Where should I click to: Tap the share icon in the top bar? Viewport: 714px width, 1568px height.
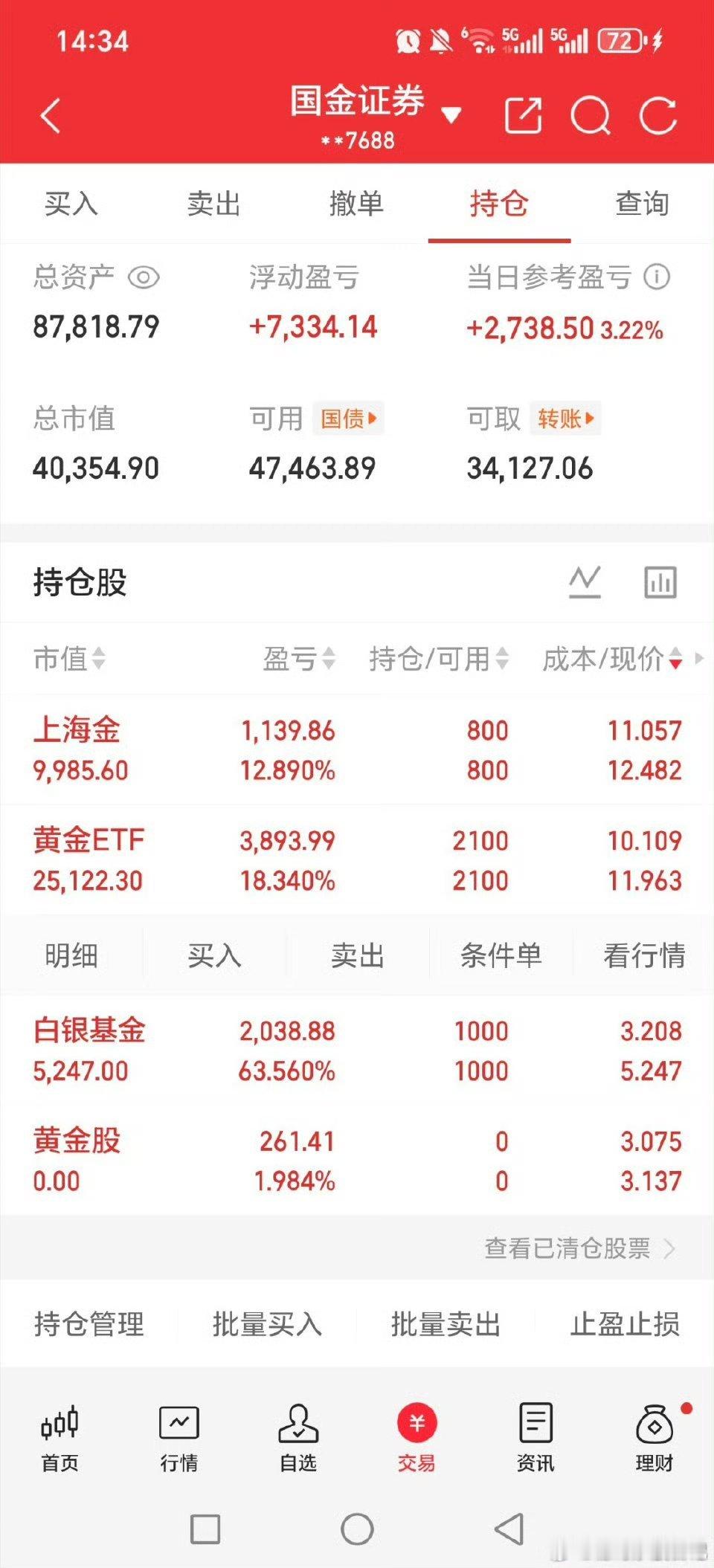pos(524,114)
